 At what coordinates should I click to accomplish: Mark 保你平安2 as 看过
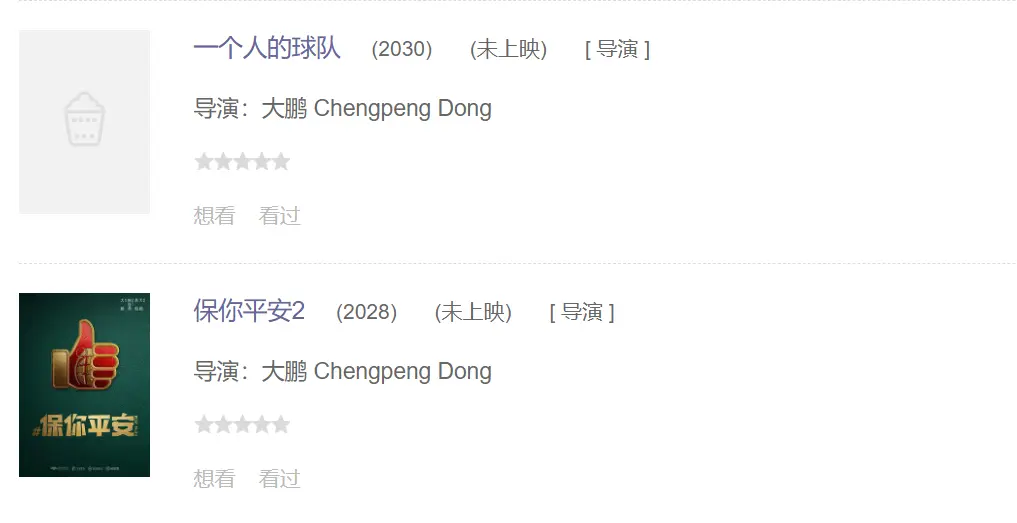(279, 479)
